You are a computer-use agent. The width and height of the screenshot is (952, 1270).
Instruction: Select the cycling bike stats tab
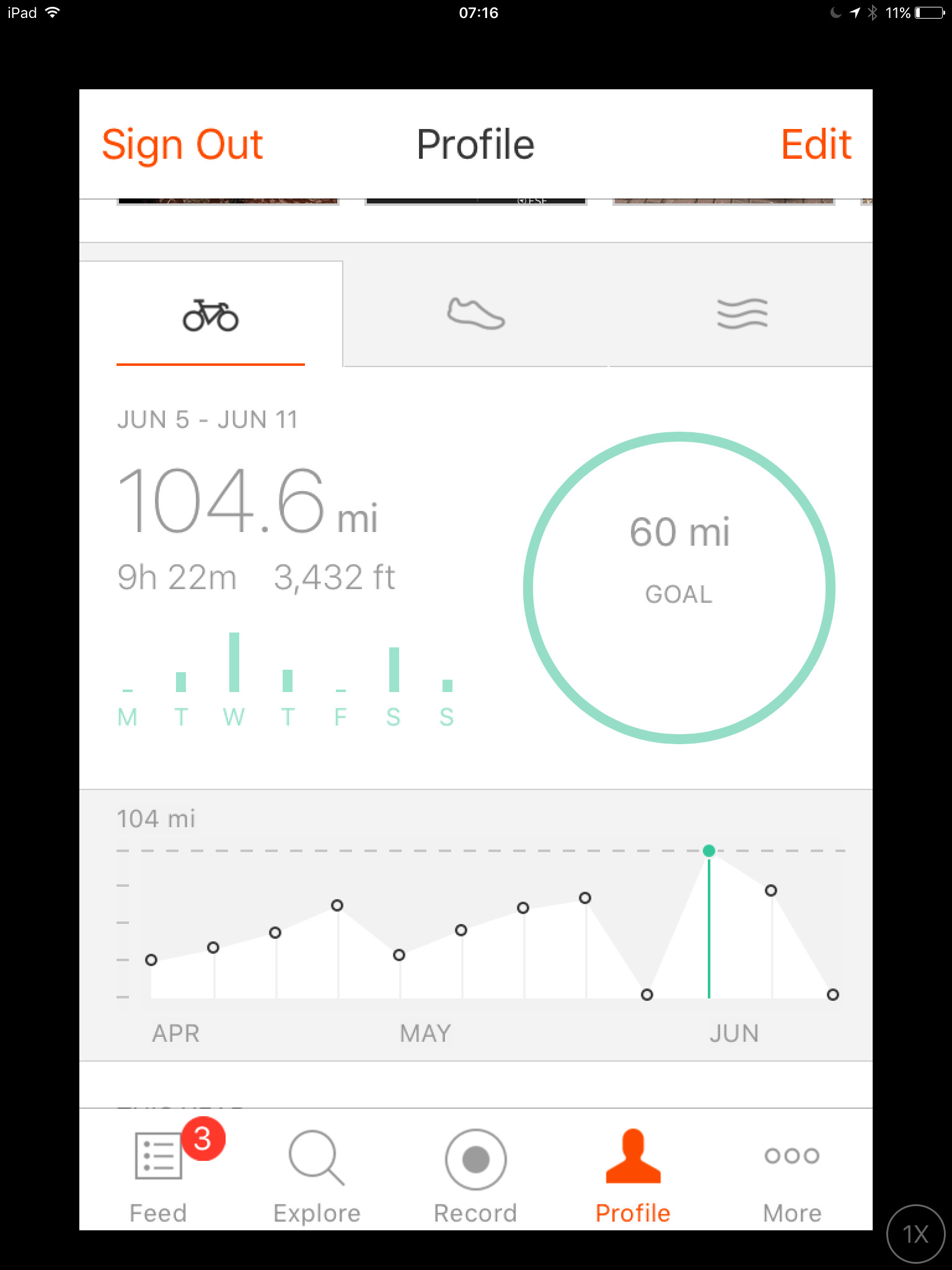coord(211,315)
